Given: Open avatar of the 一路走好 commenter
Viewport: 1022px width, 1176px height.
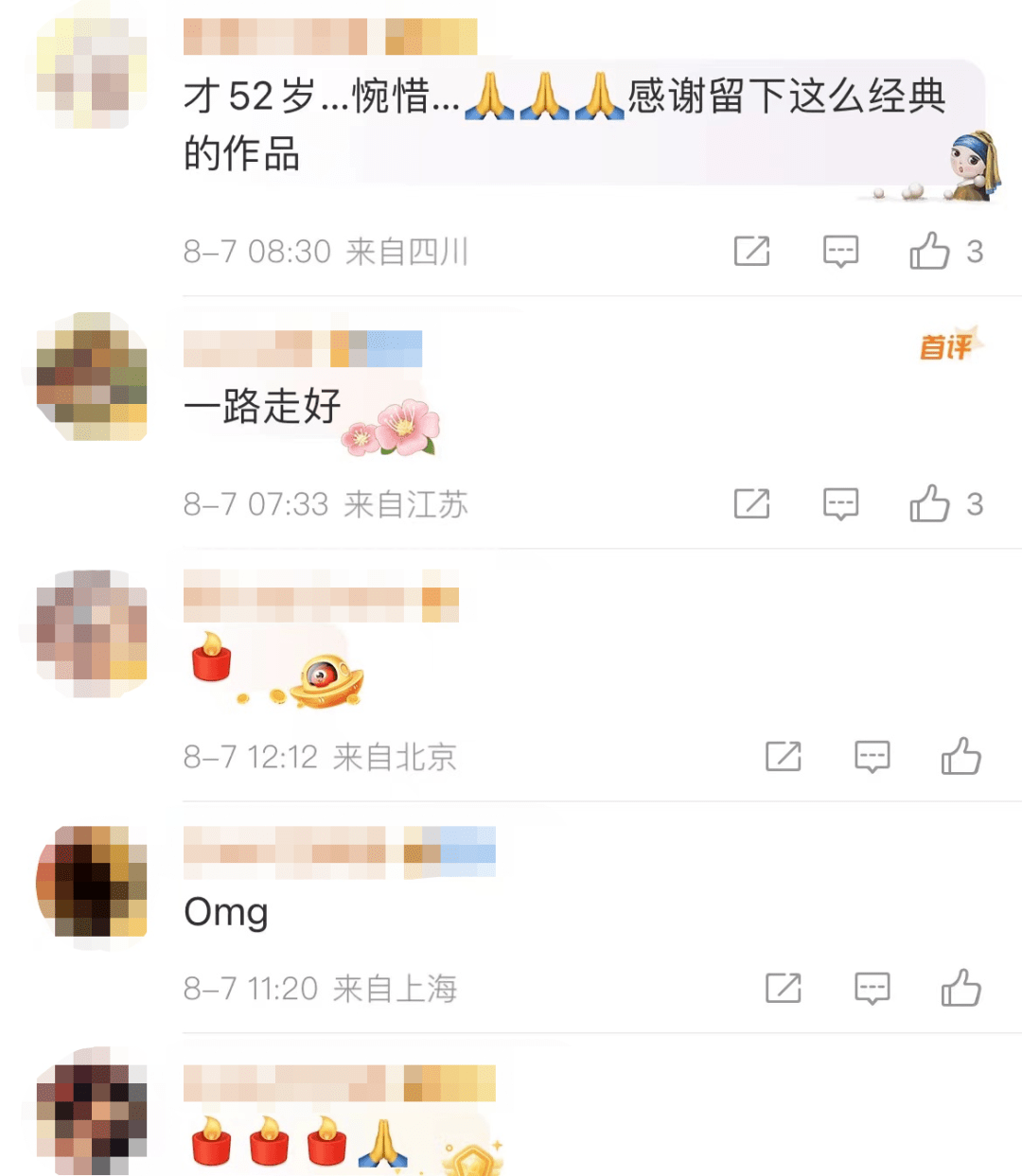Looking at the screenshot, I should pyautogui.click(x=92, y=377).
